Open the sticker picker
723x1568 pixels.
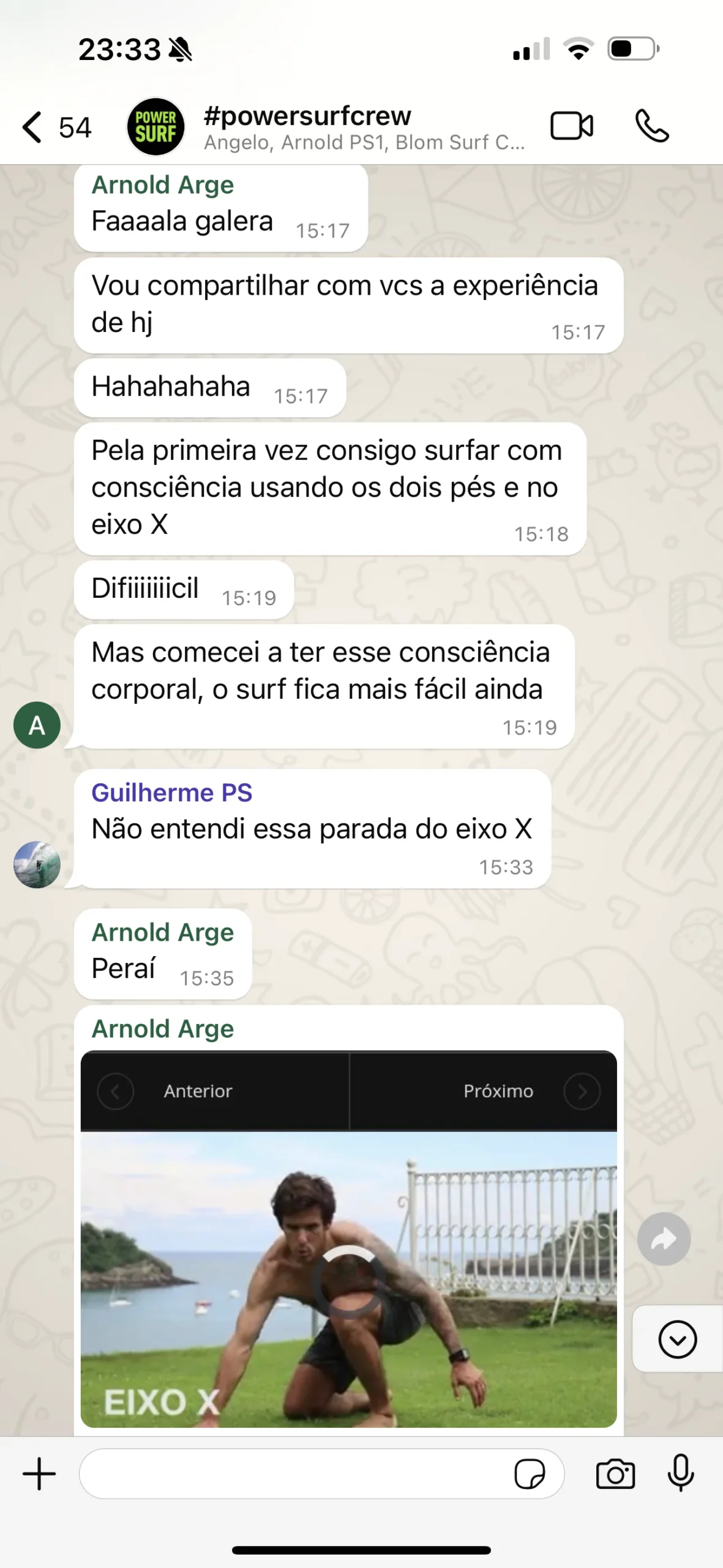tap(530, 1474)
